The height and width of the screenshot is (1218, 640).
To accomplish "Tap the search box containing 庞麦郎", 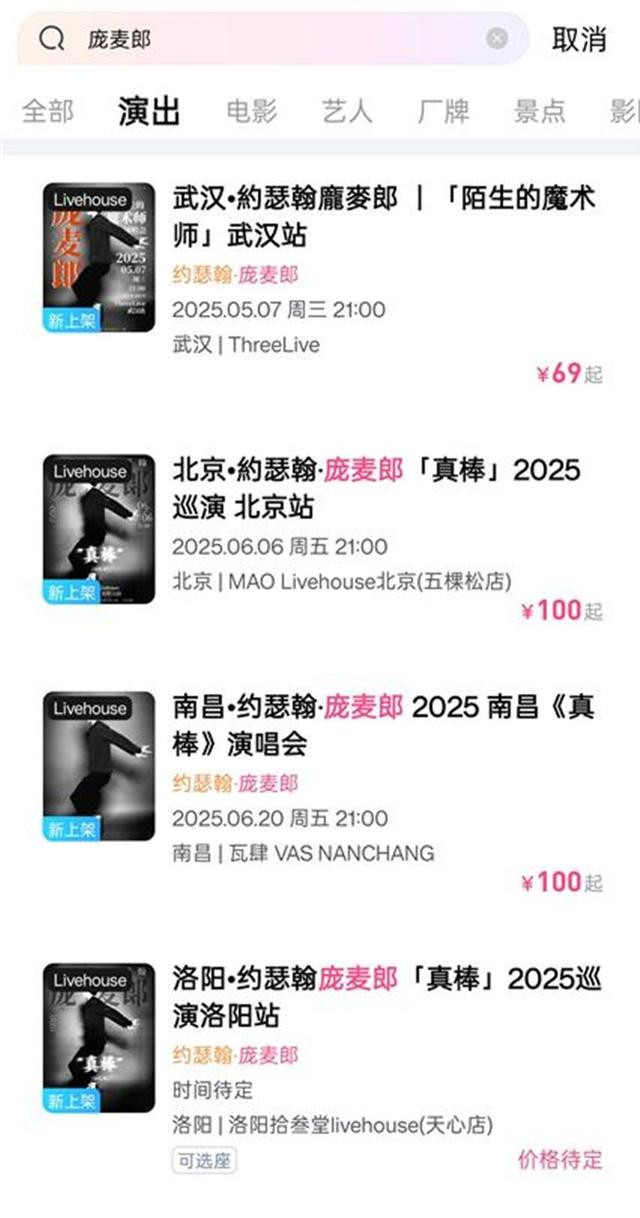I will (x=272, y=39).
